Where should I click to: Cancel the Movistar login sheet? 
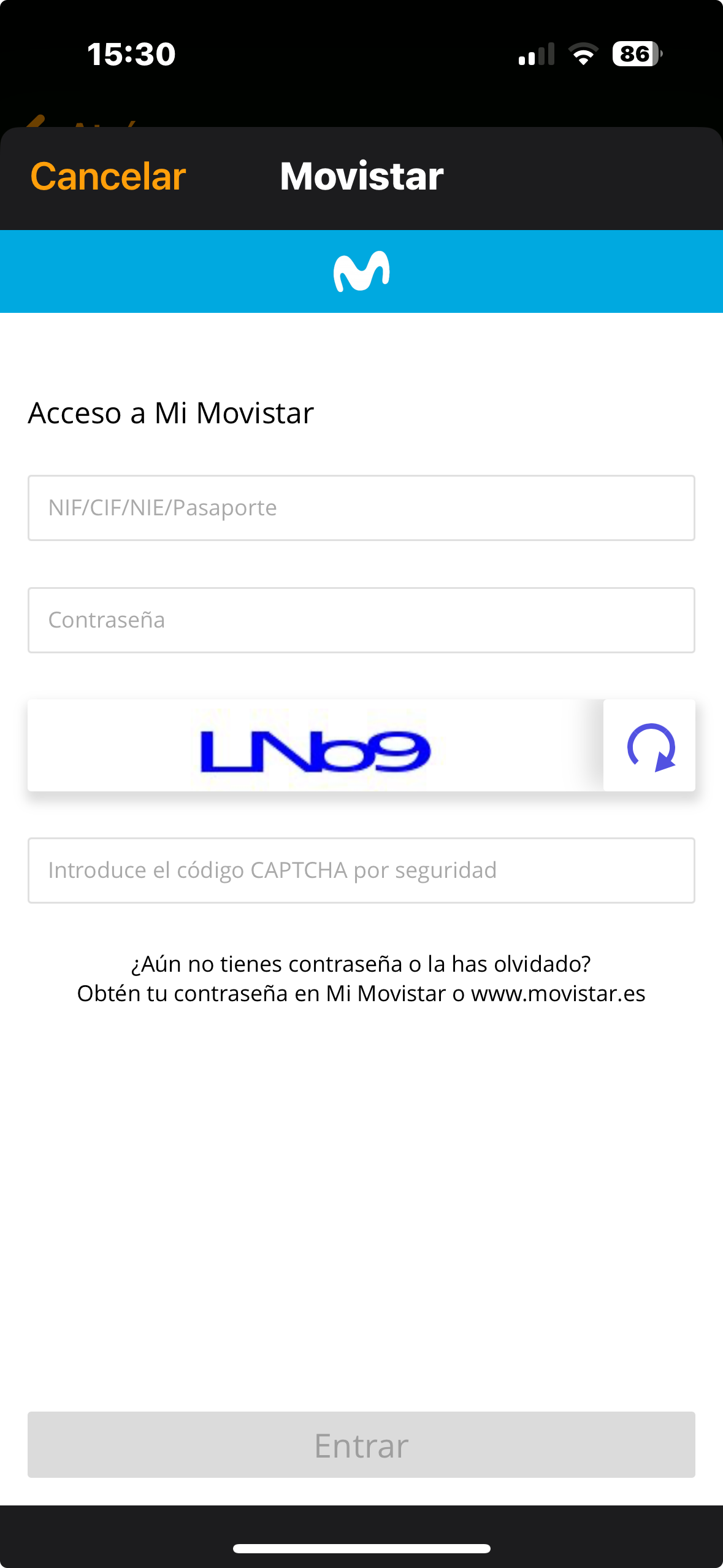tap(108, 177)
